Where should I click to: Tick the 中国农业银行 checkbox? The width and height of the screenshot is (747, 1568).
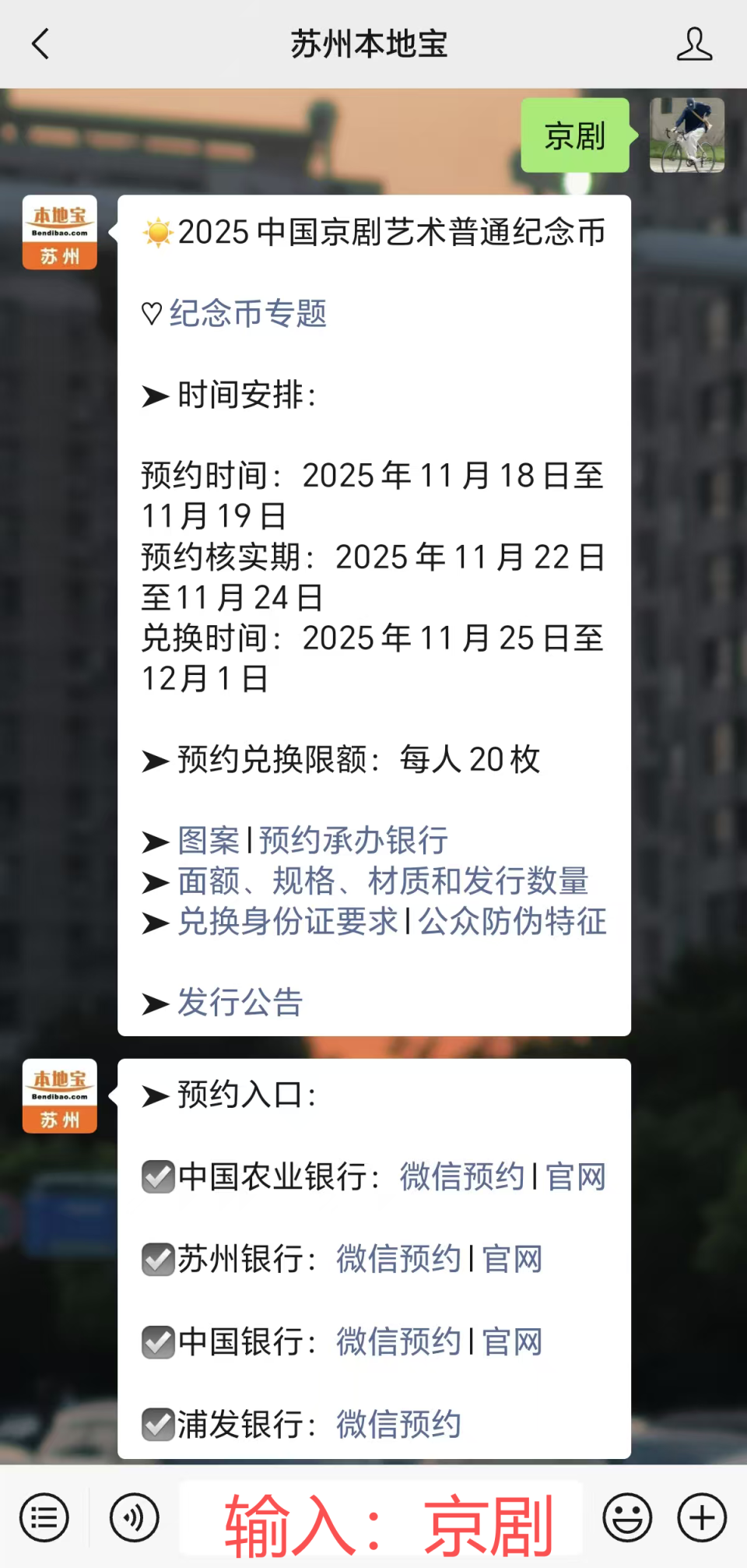pyautogui.click(x=158, y=1177)
